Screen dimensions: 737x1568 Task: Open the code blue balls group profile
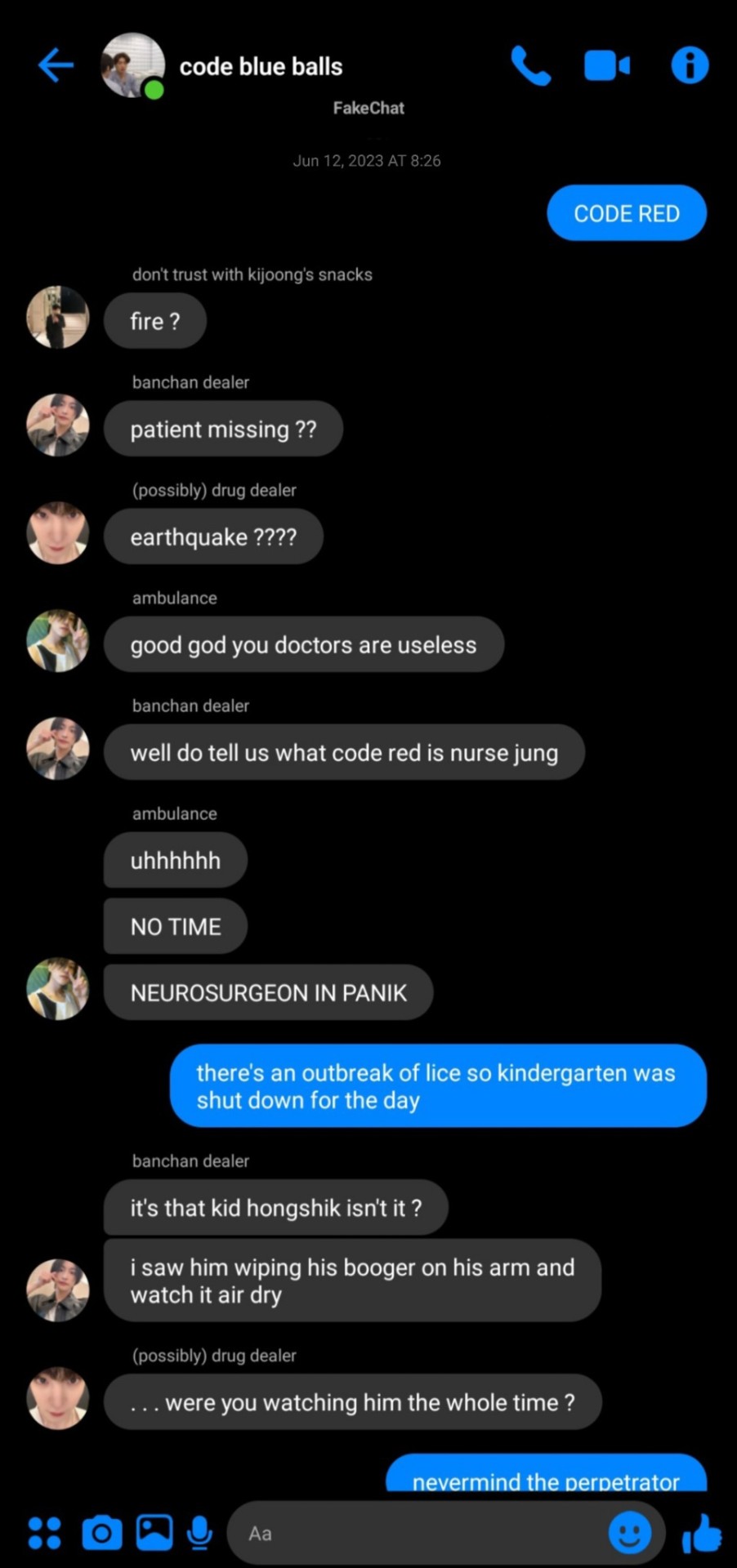(x=132, y=65)
